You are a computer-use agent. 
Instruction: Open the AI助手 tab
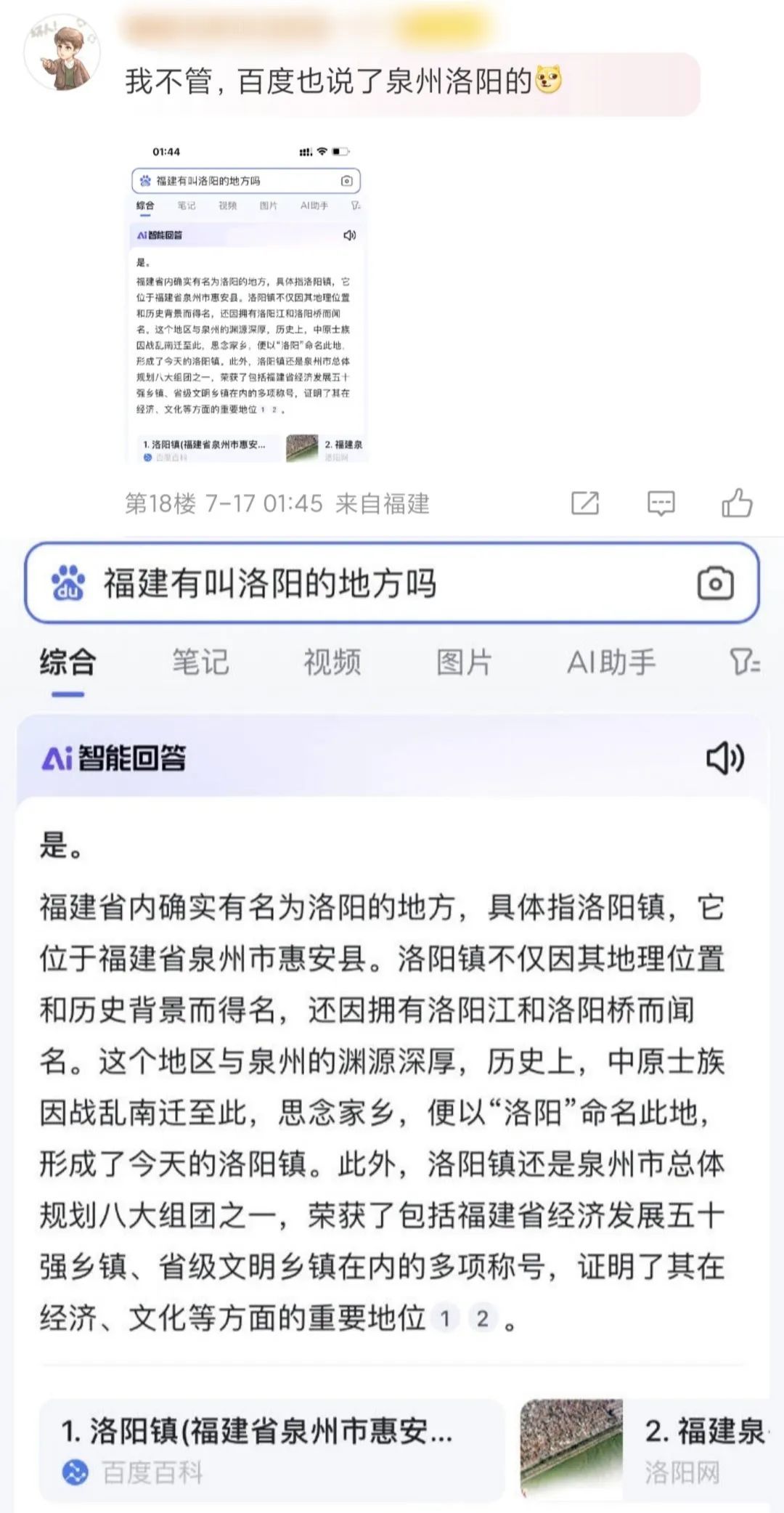point(612,662)
